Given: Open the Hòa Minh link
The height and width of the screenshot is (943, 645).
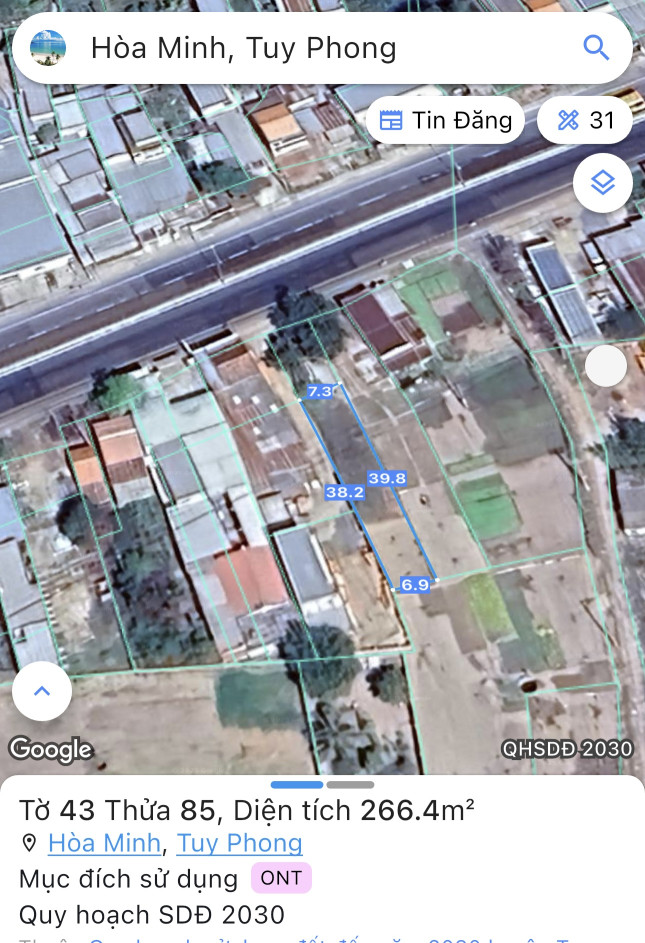Looking at the screenshot, I should click(104, 843).
